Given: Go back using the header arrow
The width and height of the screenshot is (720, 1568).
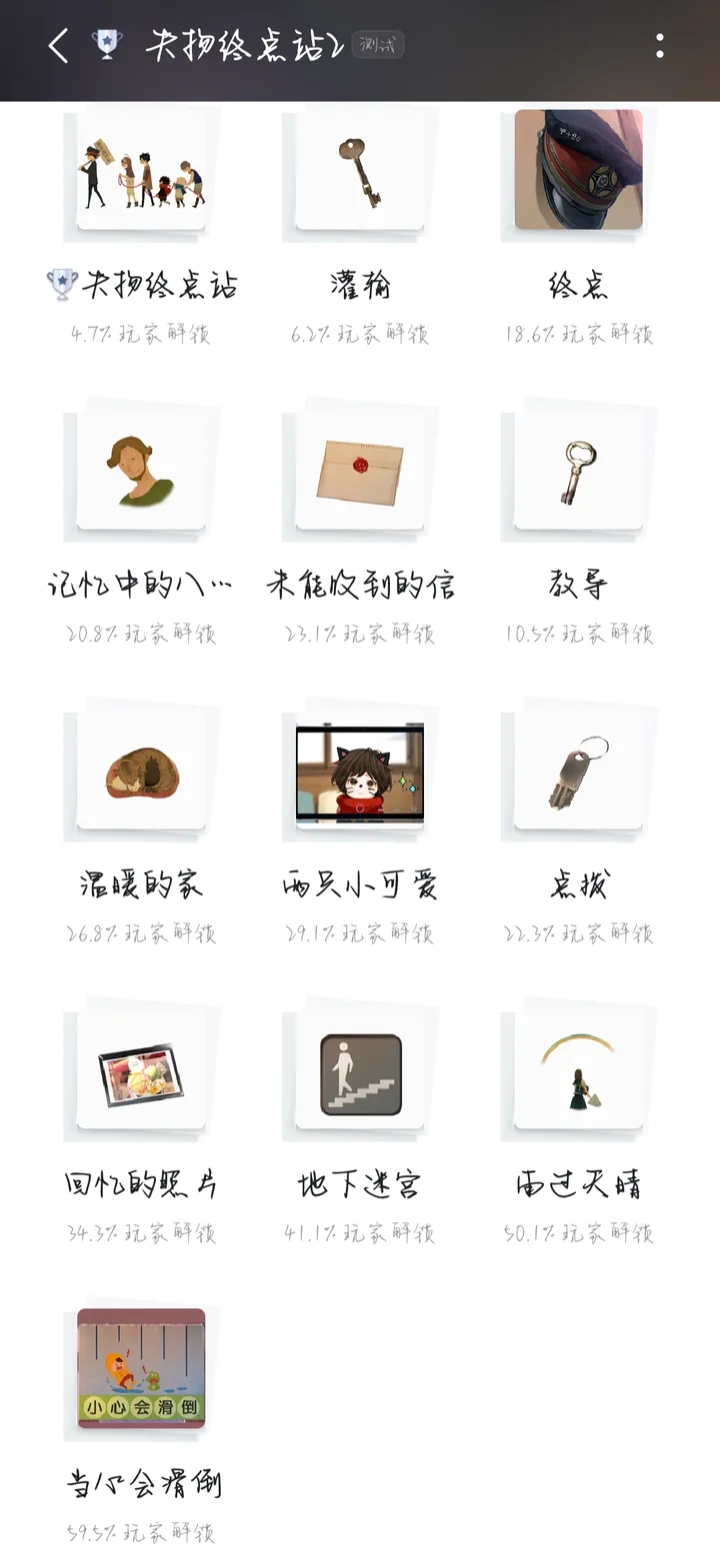Looking at the screenshot, I should (59, 46).
